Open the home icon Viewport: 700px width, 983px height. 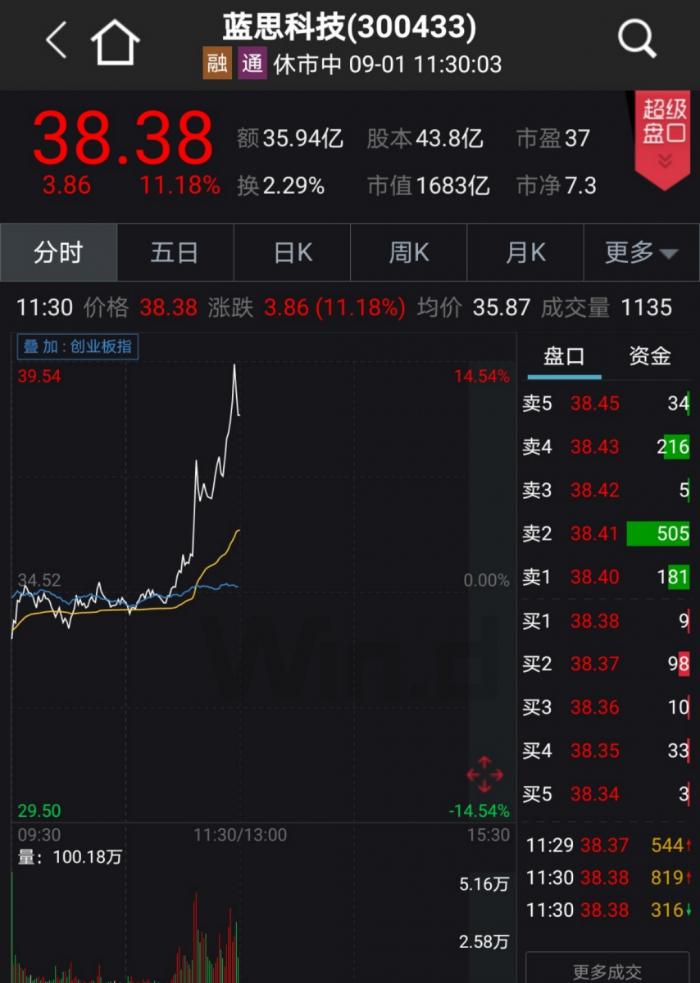click(x=115, y=42)
